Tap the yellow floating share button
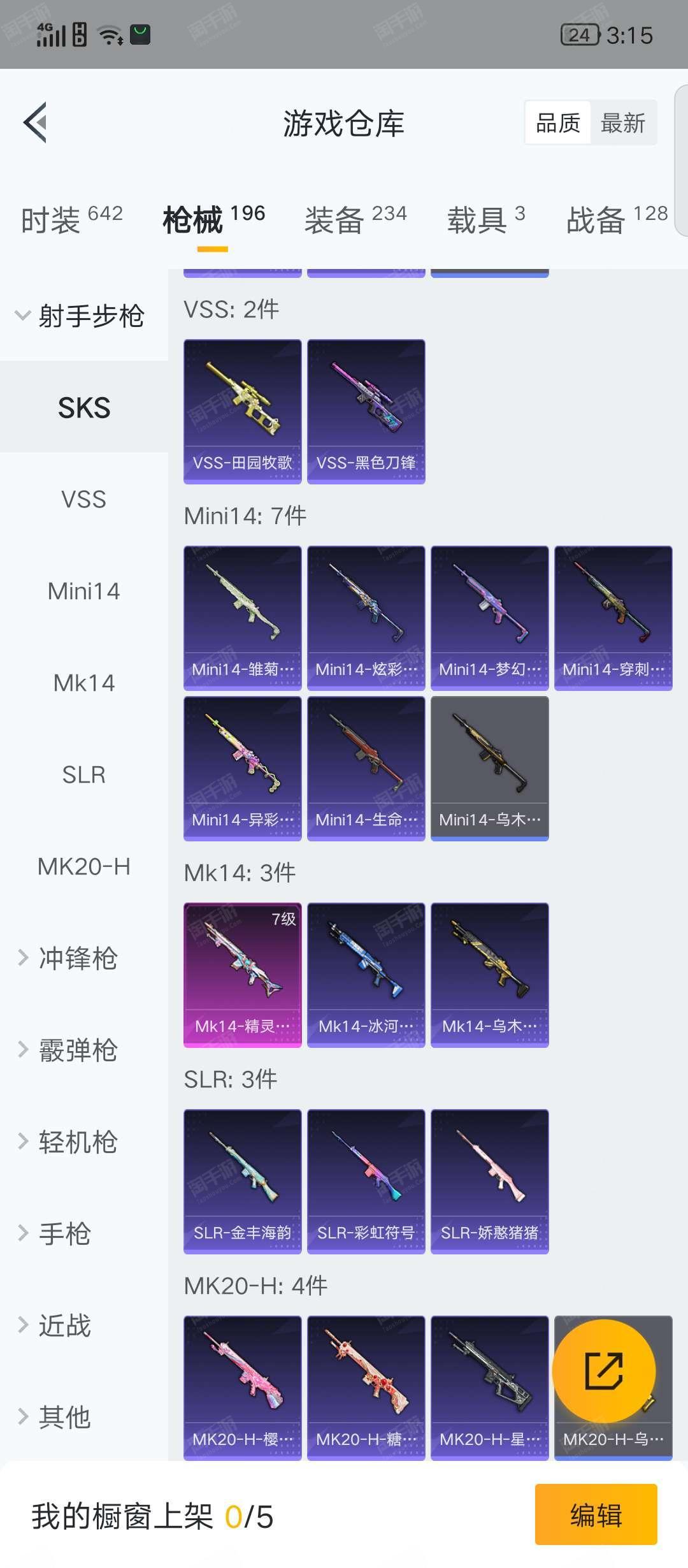This screenshot has height=1568, width=688. (603, 1370)
